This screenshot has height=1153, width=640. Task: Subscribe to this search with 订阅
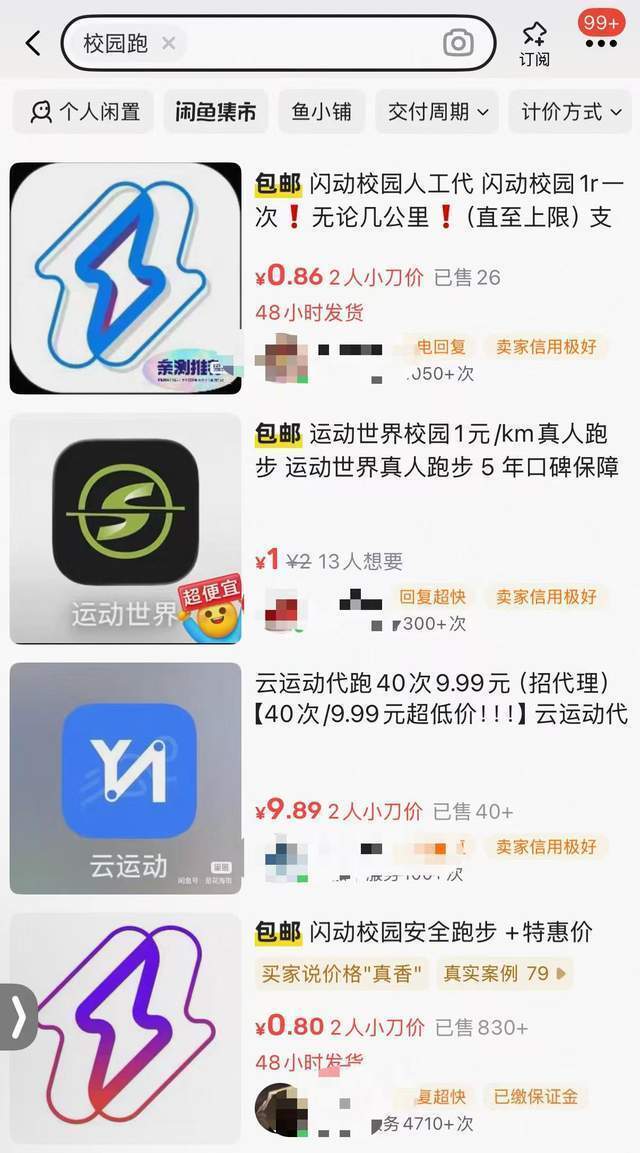tap(534, 44)
